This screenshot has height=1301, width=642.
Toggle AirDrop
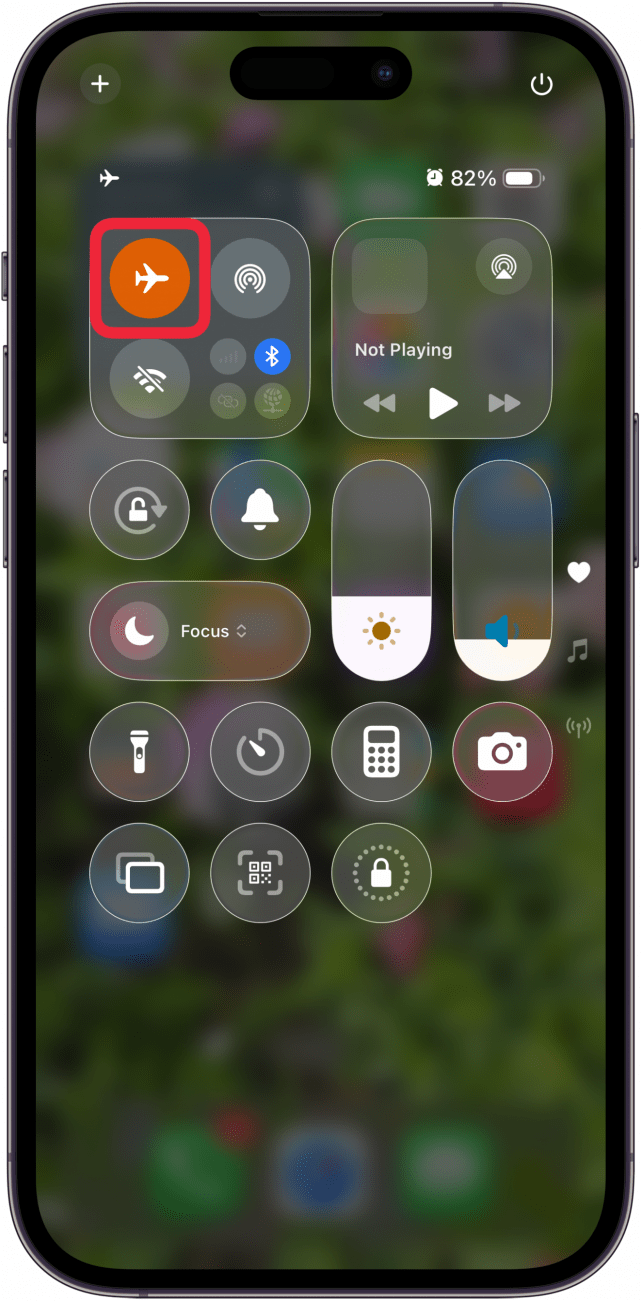coord(250,279)
